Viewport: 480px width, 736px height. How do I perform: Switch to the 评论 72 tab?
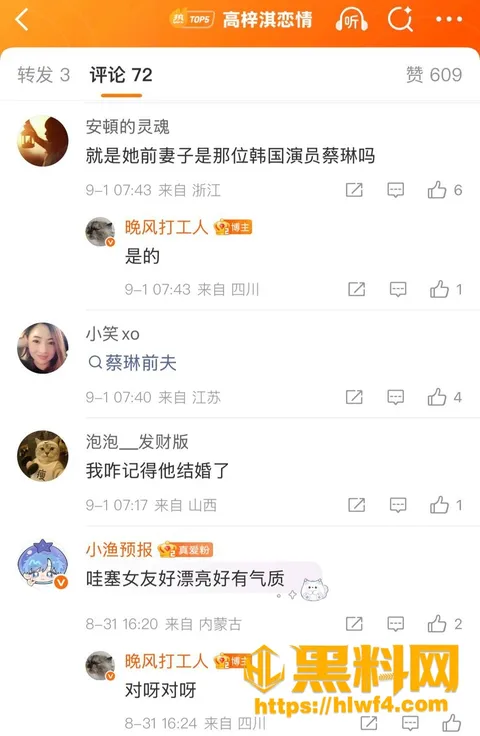click(x=121, y=75)
